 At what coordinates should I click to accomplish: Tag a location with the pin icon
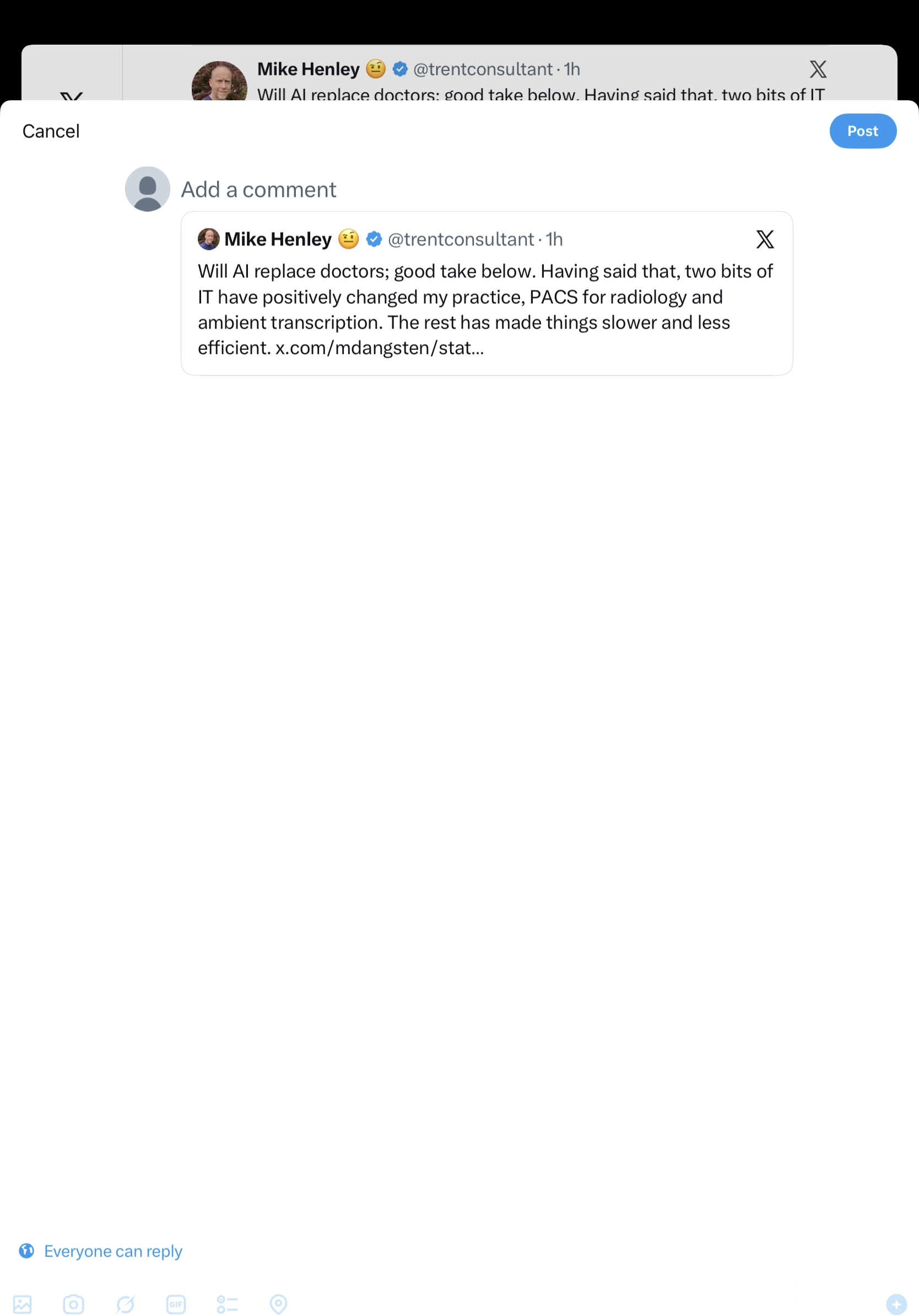[278, 1304]
